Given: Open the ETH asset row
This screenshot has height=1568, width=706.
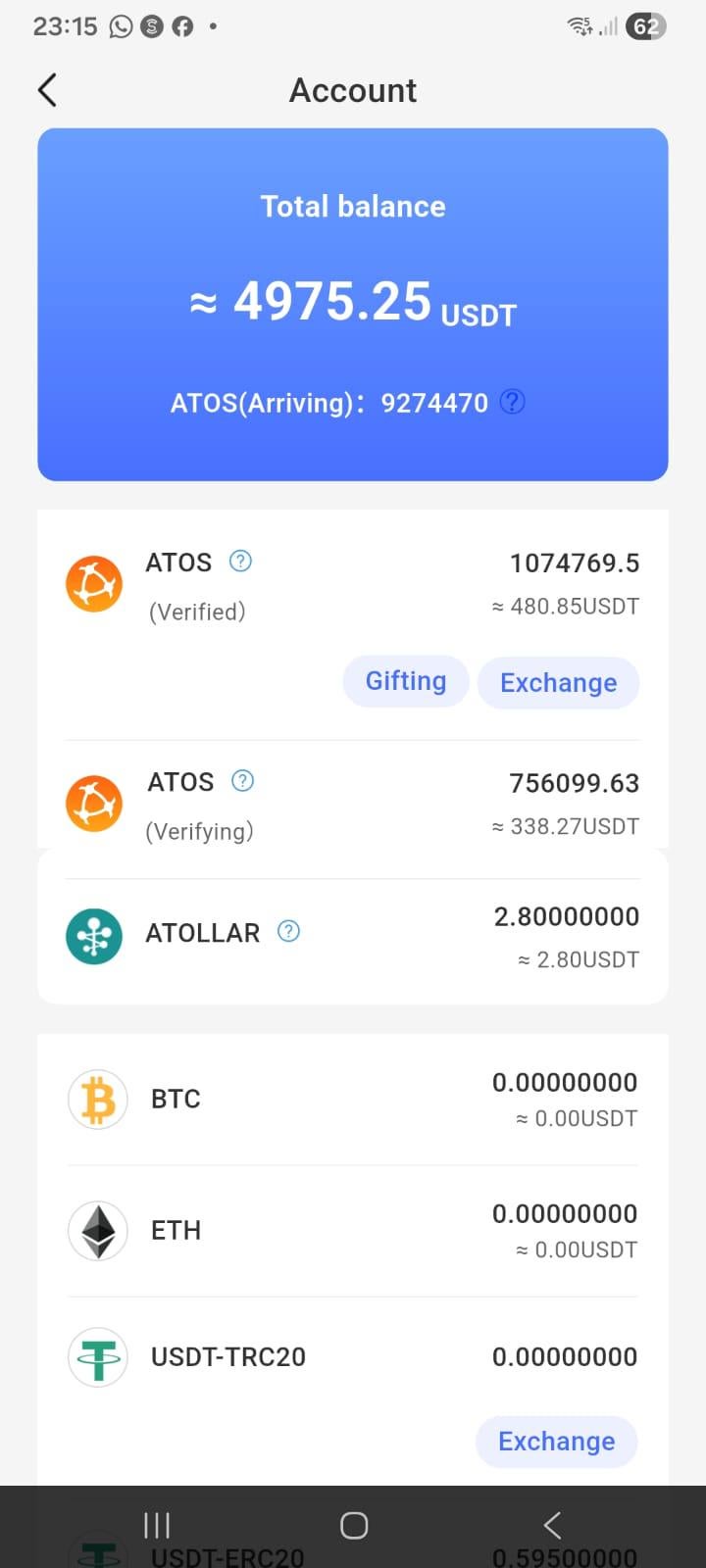Looking at the screenshot, I should 353,1231.
